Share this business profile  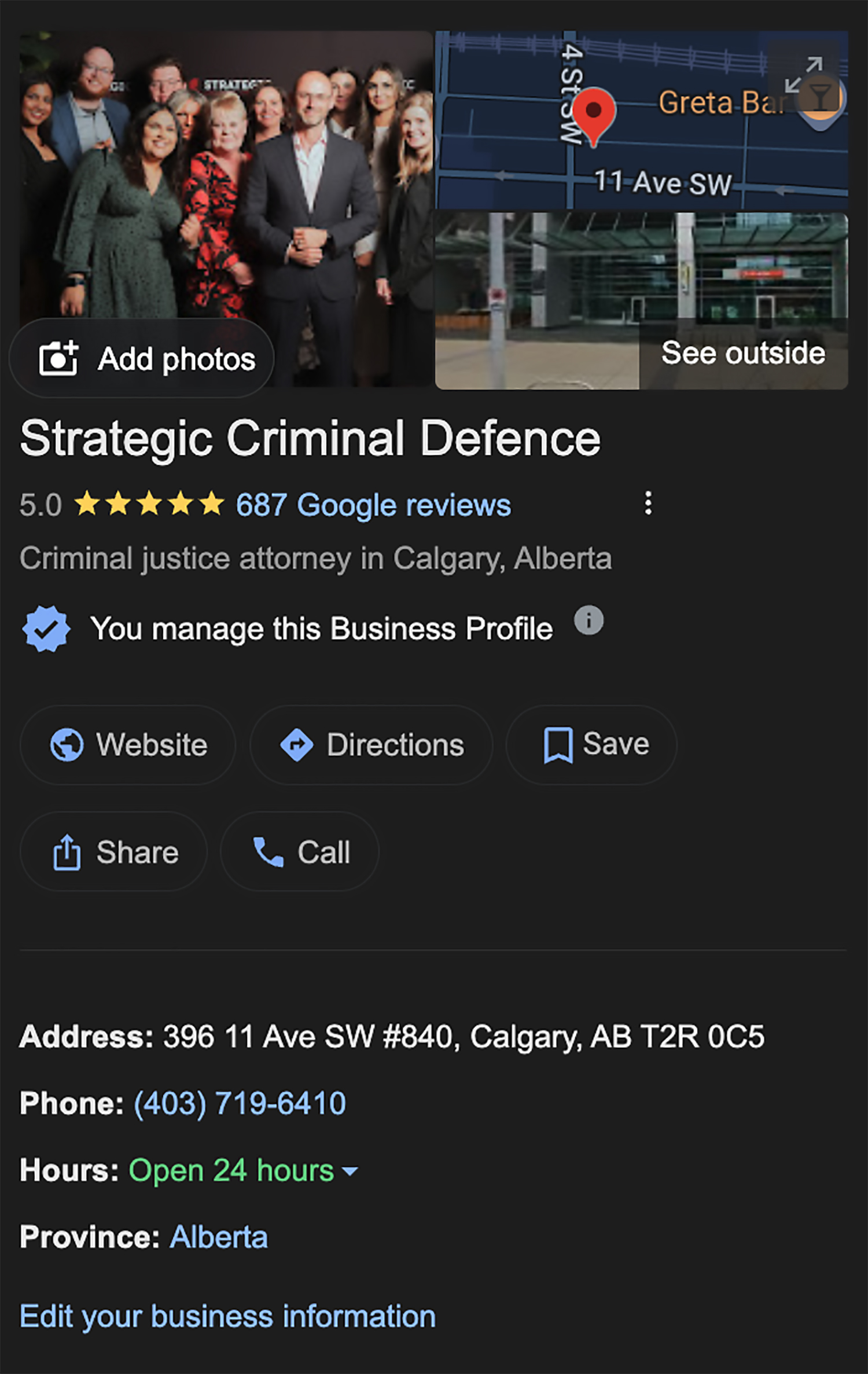(x=114, y=851)
